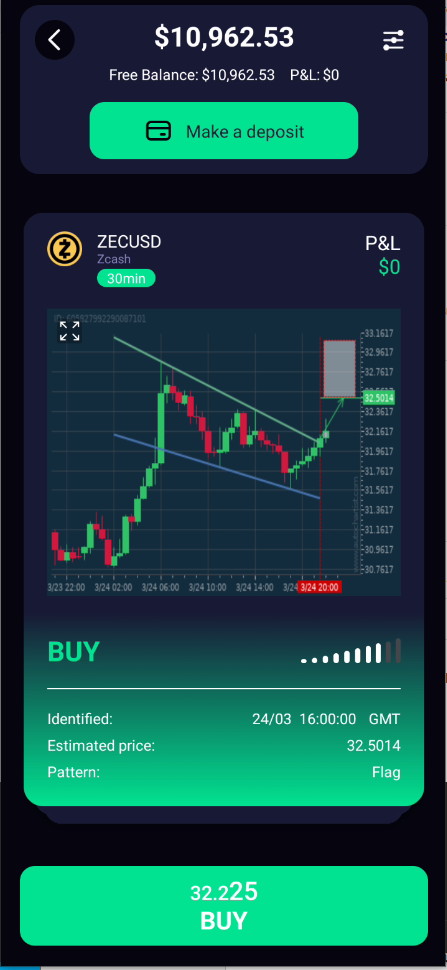The width and height of the screenshot is (447, 970).
Task: Open the filter settings icon
Action: (x=393, y=40)
